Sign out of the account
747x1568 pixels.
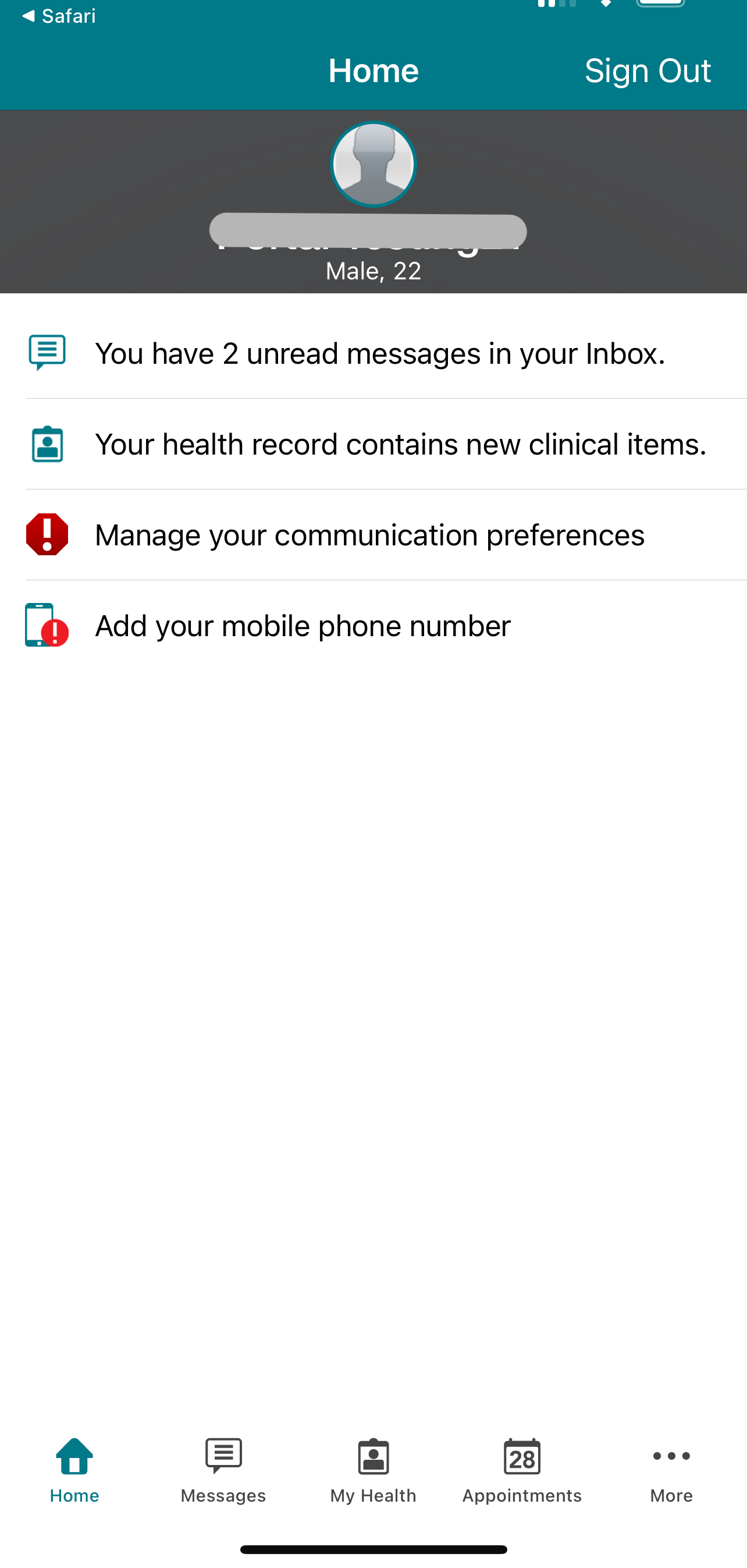click(648, 70)
